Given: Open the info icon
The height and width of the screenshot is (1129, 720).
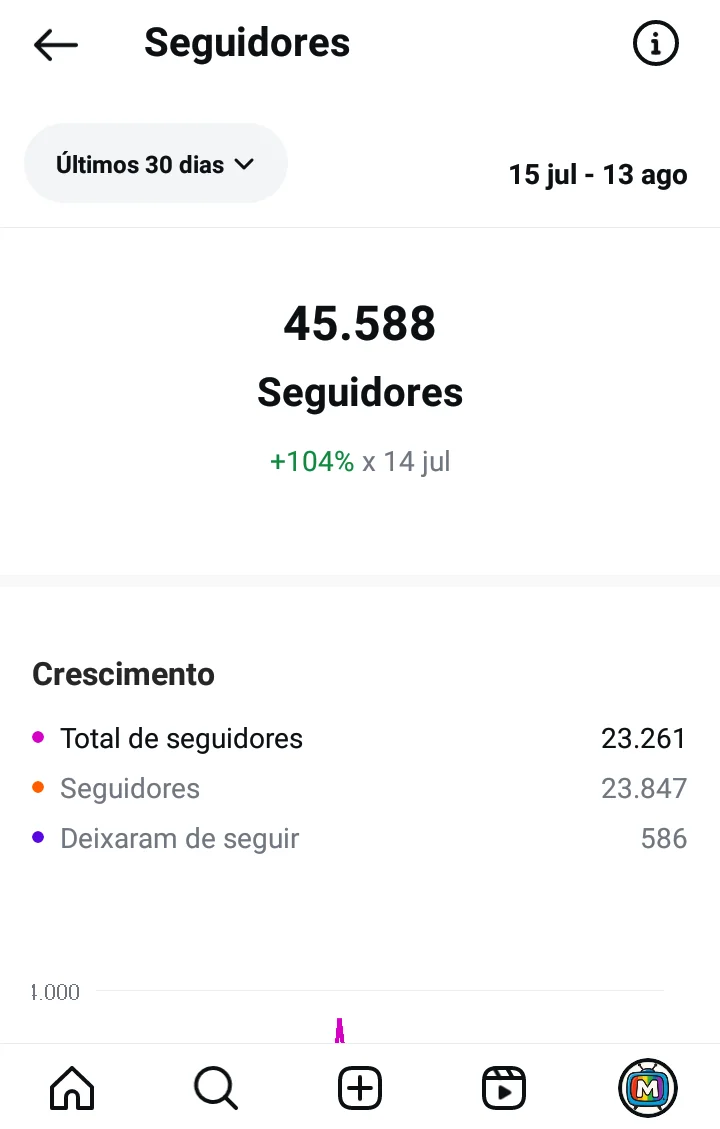Looking at the screenshot, I should click(655, 44).
